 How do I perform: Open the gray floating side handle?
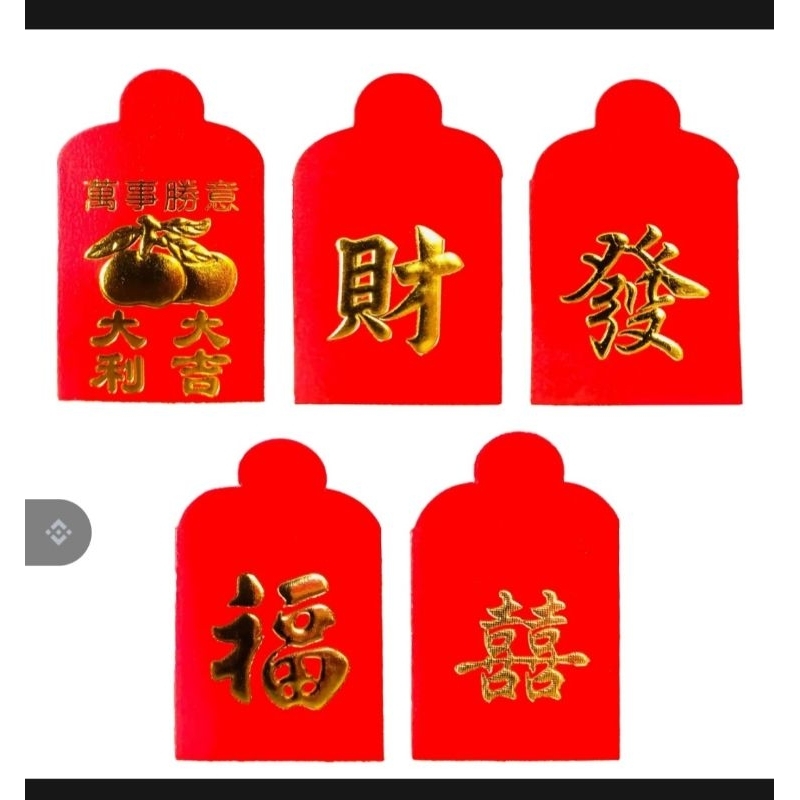[58, 532]
